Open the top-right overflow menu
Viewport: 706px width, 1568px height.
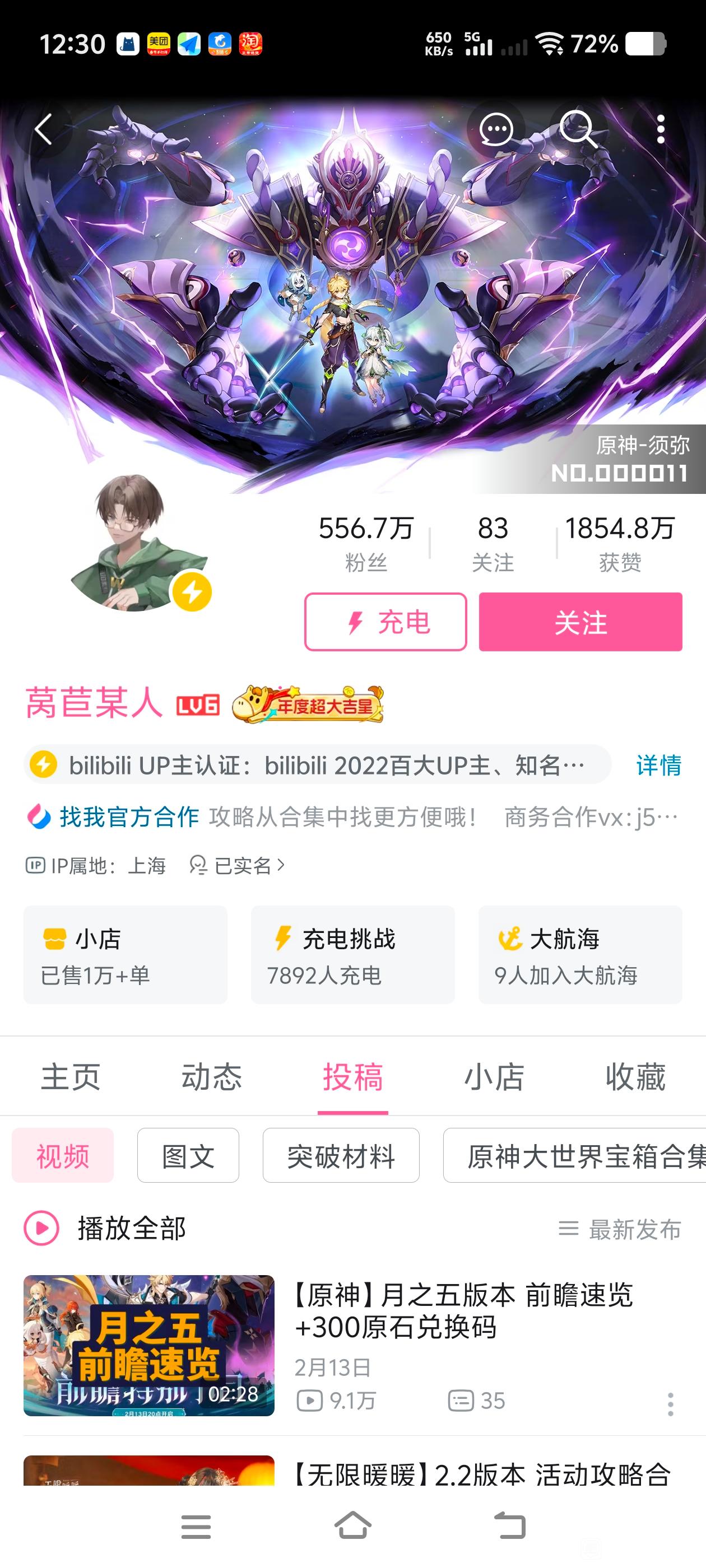coord(661,130)
